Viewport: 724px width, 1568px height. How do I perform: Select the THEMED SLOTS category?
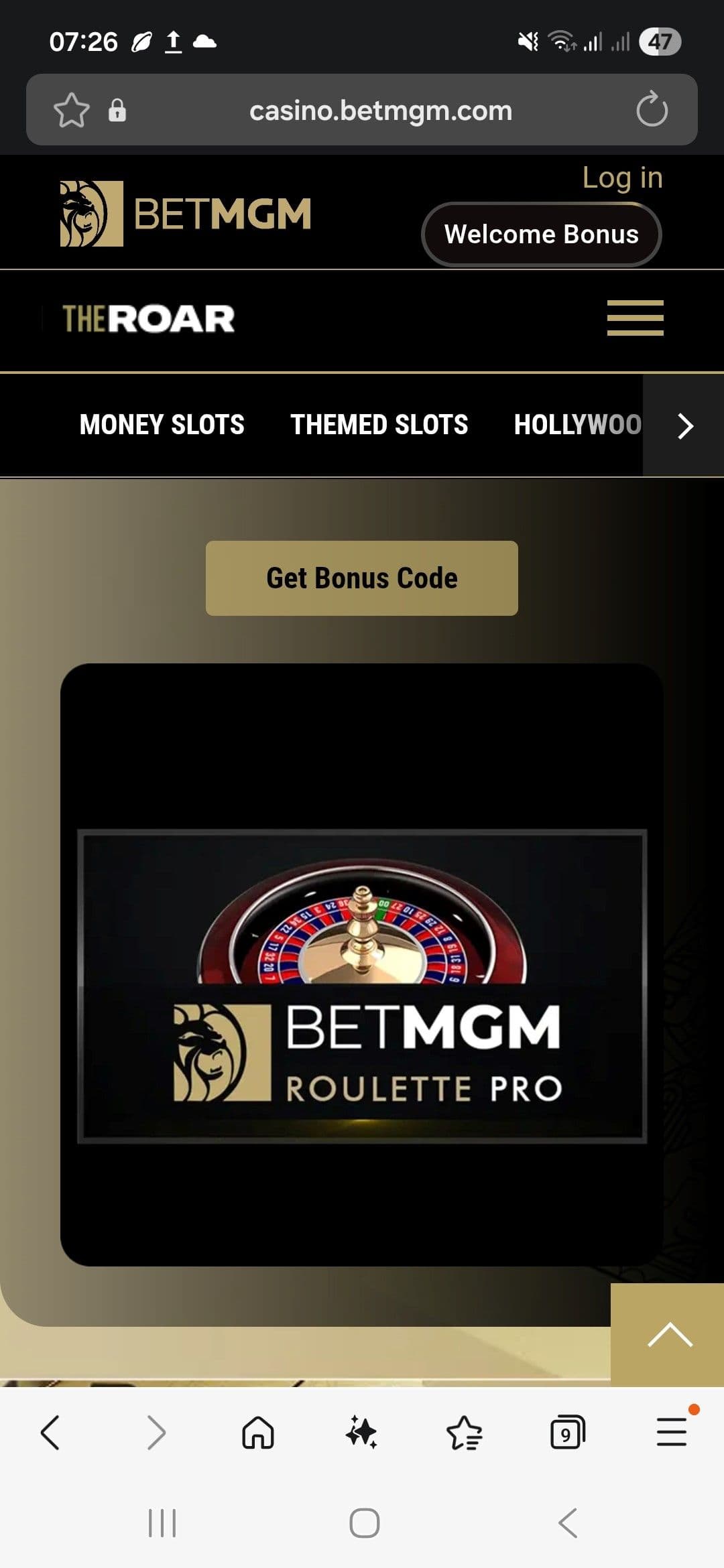coord(379,424)
